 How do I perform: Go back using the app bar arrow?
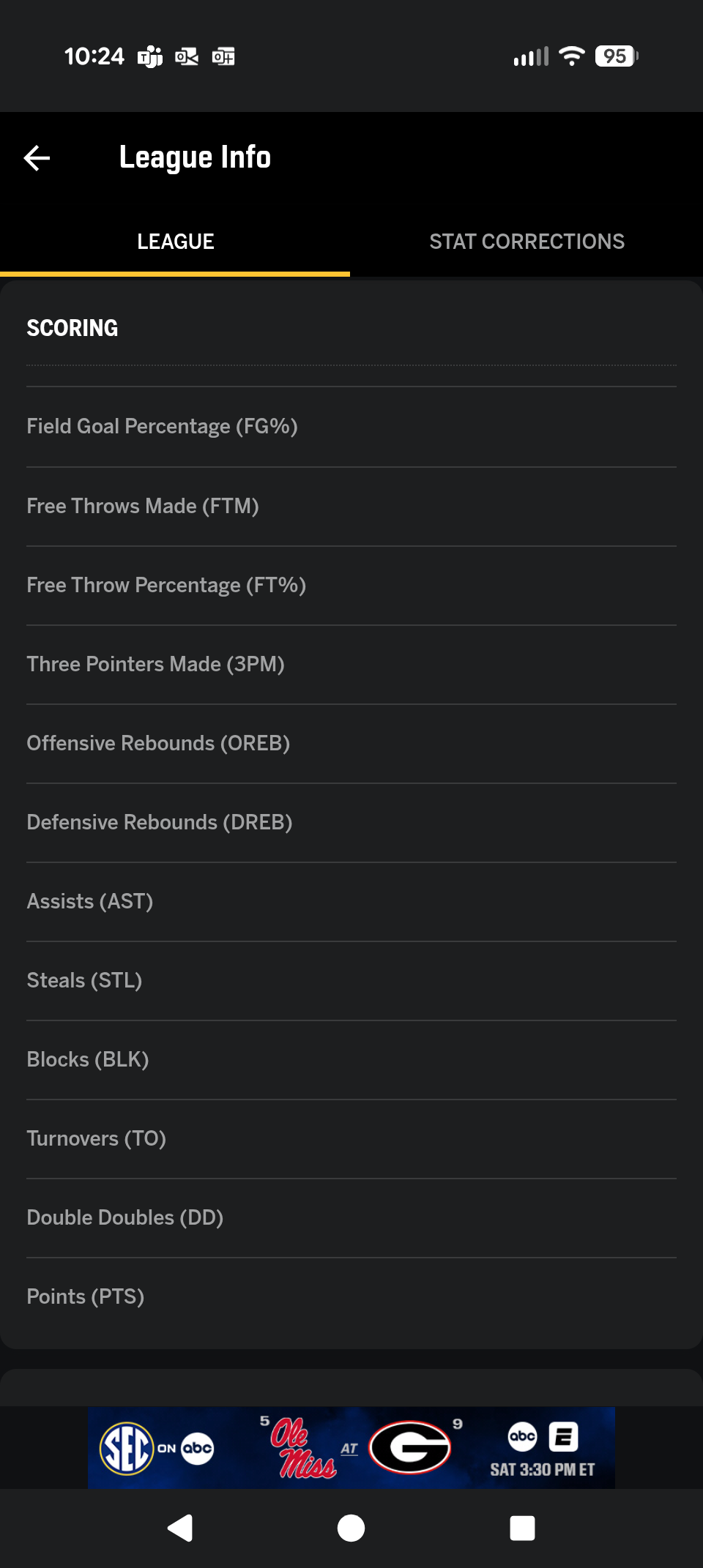(37, 157)
